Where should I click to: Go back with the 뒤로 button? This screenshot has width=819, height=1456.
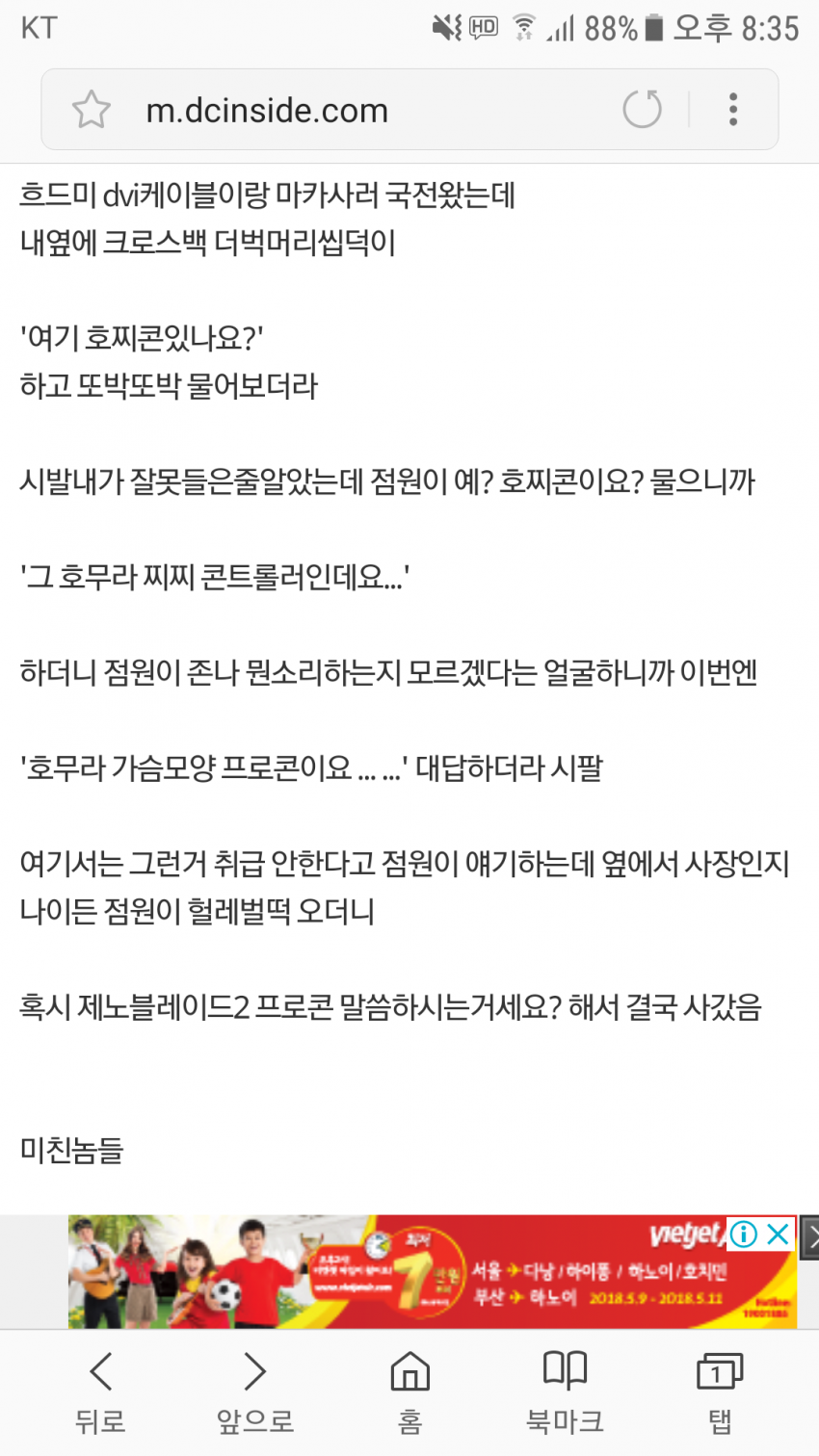point(101,1391)
